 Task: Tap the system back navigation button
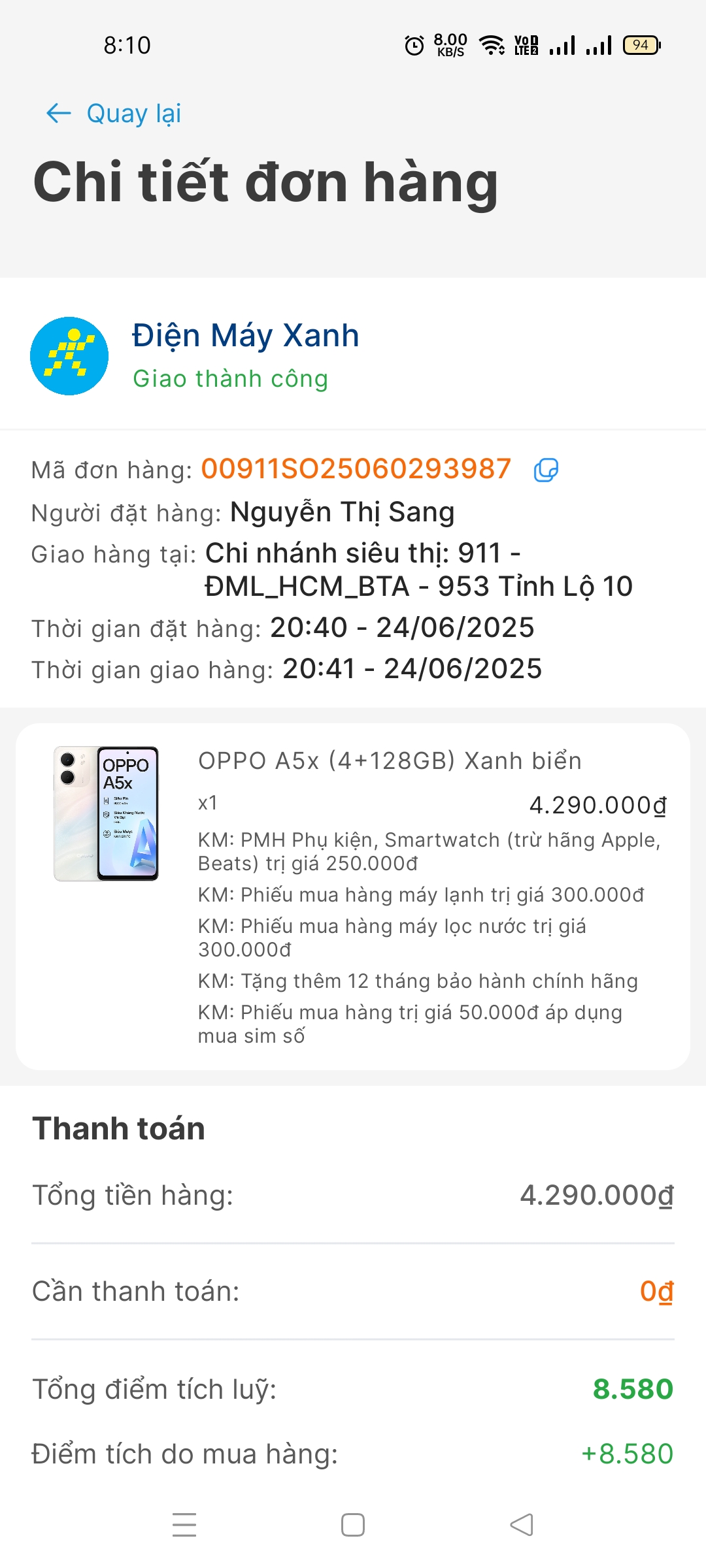click(x=522, y=1525)
